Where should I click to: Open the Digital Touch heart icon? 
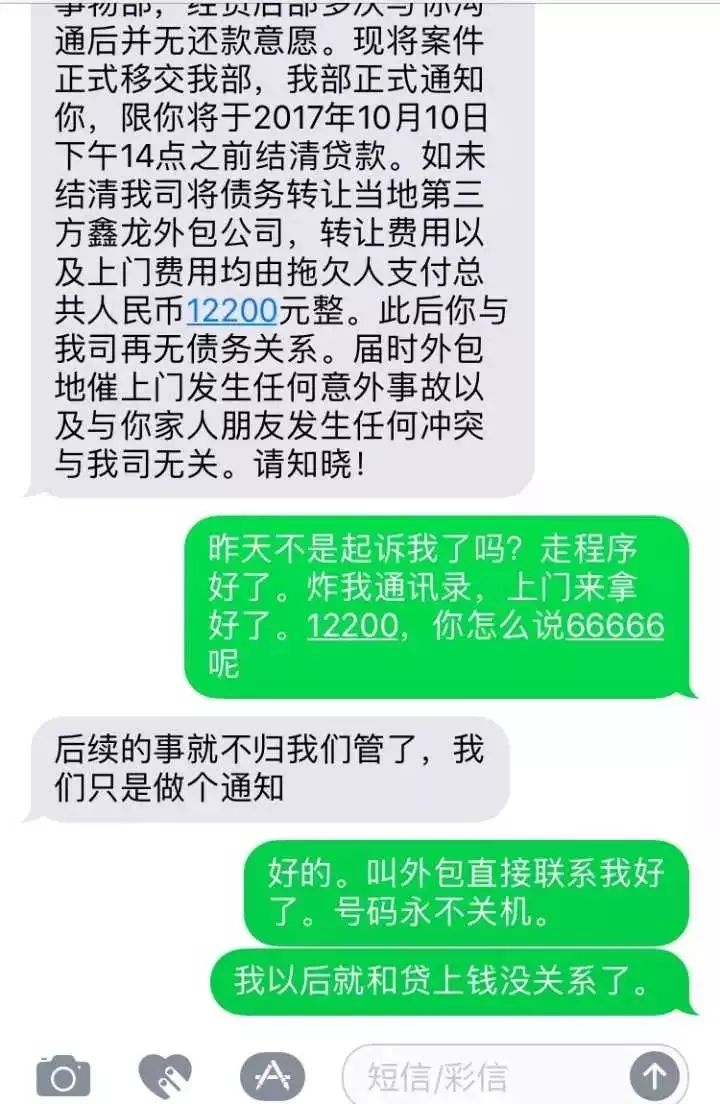tap(164, 1075)
